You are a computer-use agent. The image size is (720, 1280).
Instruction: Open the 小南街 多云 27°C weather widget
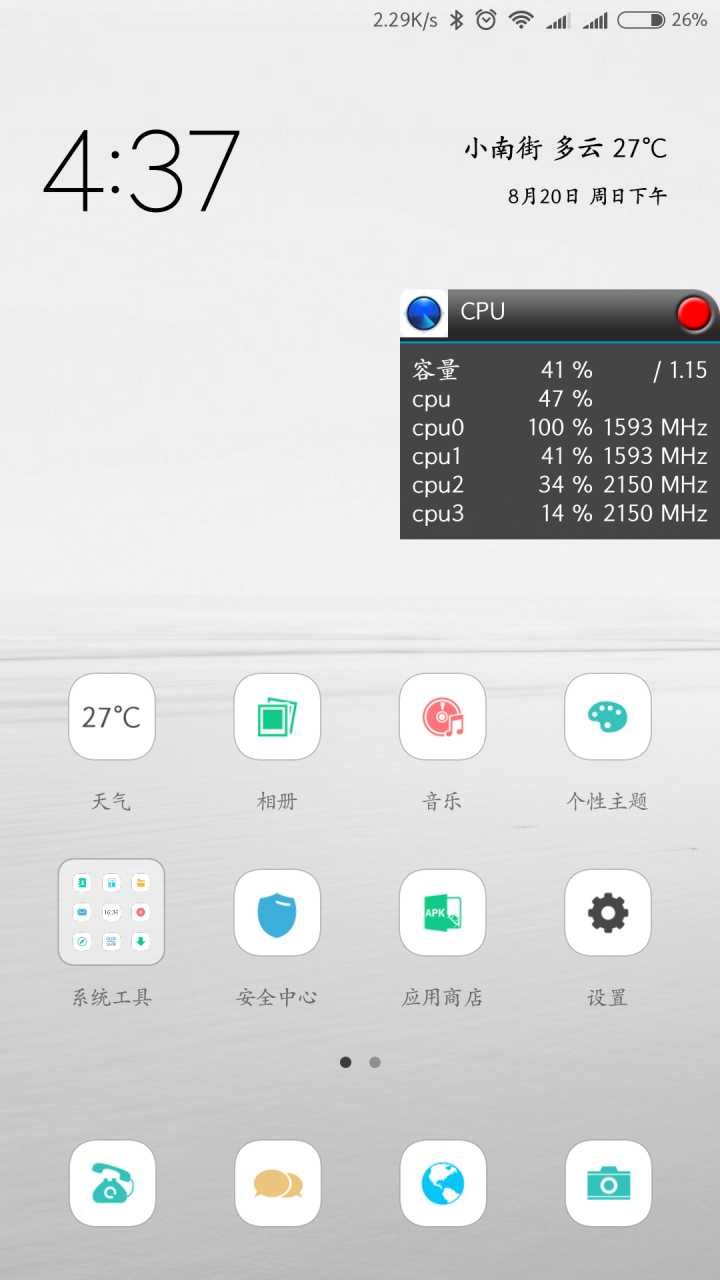click(565, 150)
